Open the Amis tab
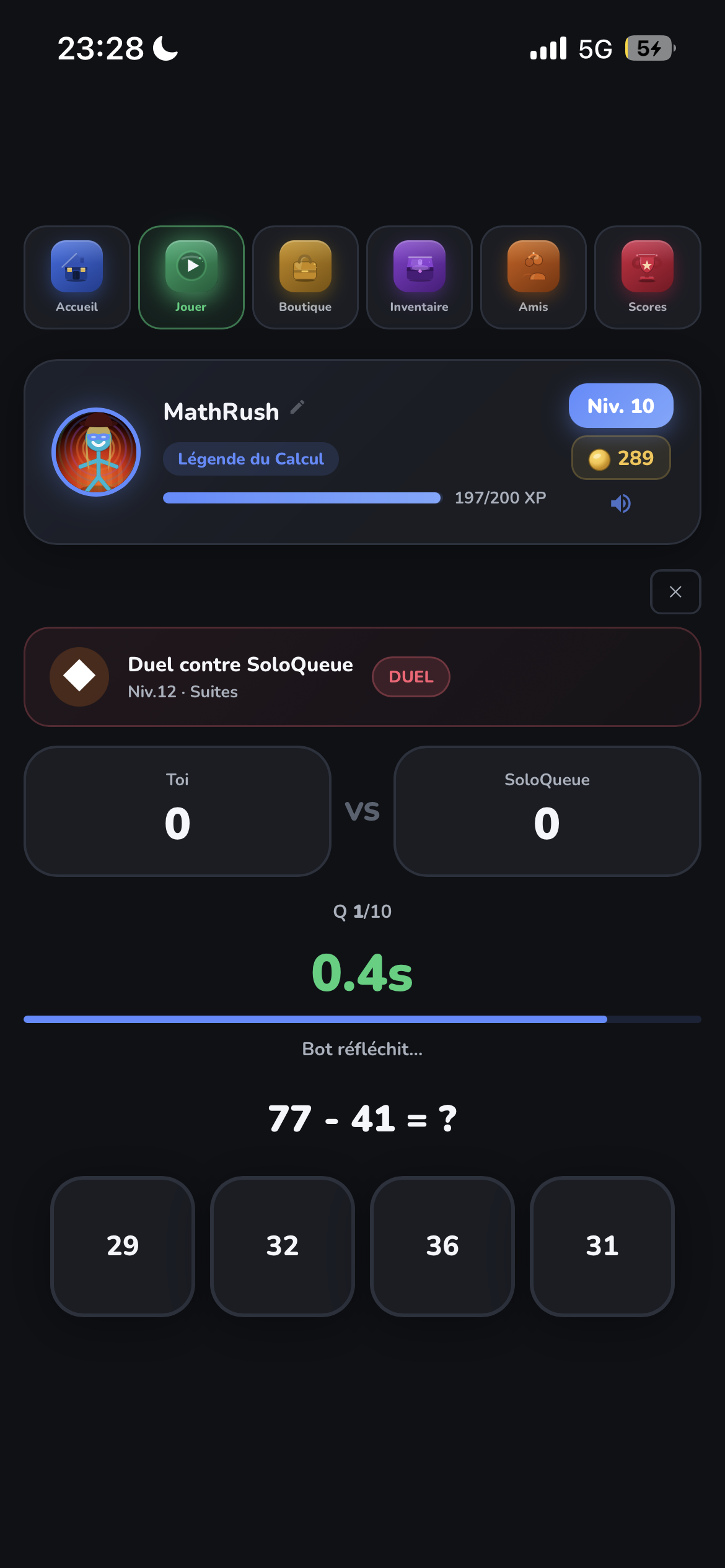This screenshot has height=1568, width=725. pyautogui.click(x=533, y=277)
